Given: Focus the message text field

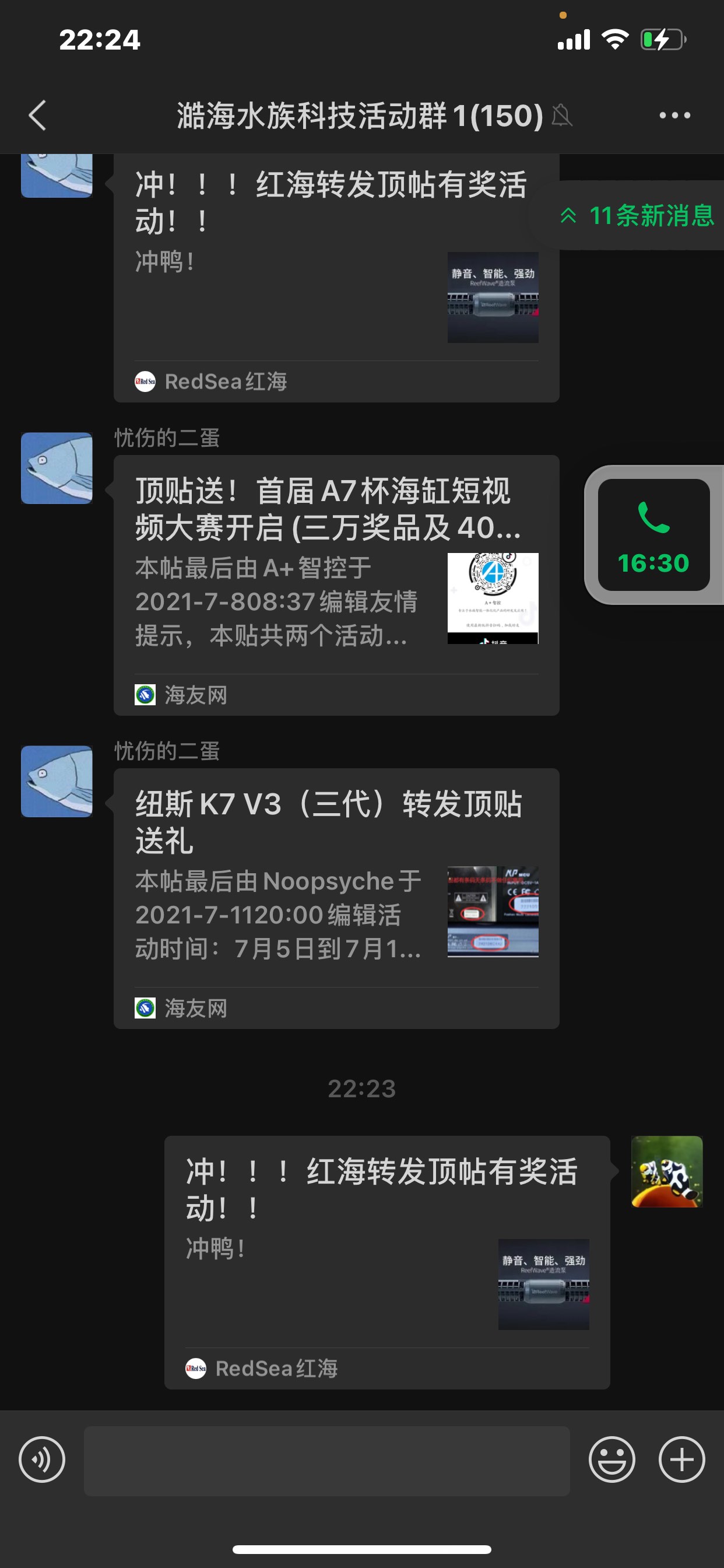Looking at the screenshot, I should point(326,1461).
